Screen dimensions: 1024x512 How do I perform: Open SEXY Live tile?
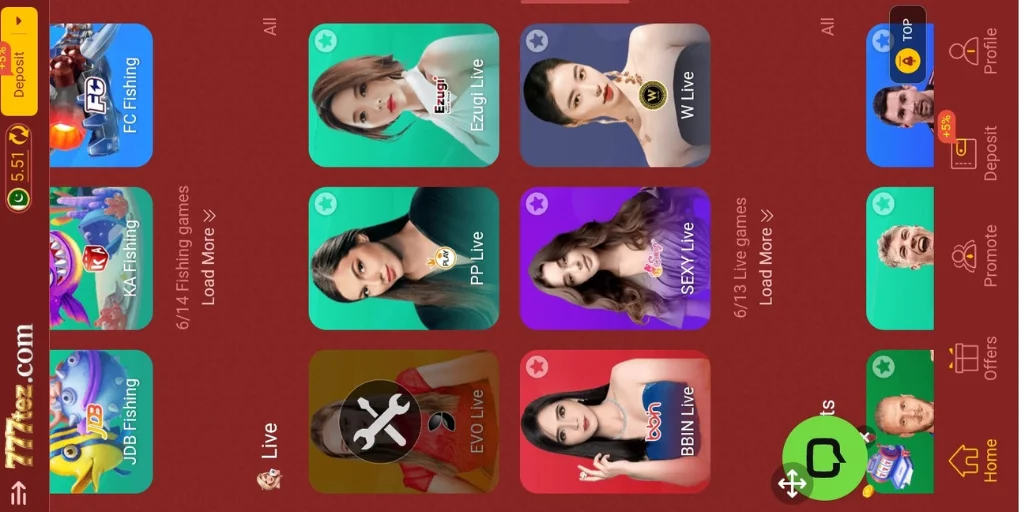coord(615,258)
